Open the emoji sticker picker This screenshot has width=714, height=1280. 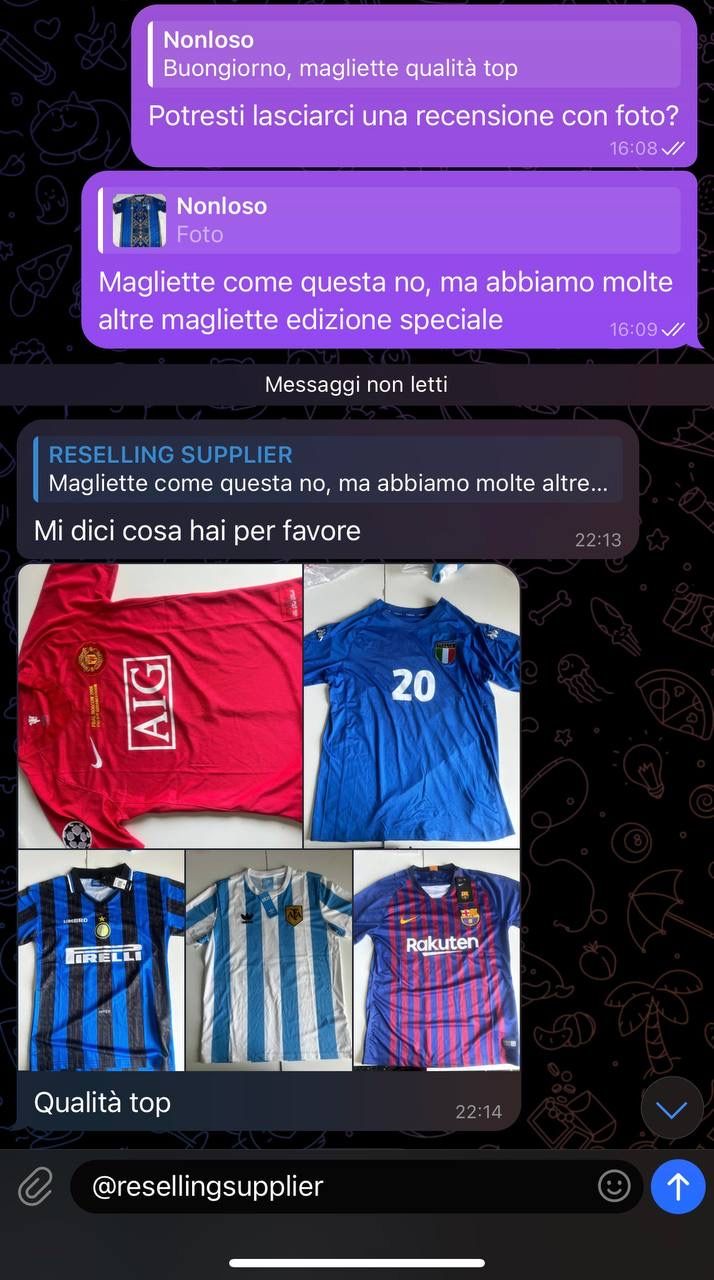point(614,1187)
